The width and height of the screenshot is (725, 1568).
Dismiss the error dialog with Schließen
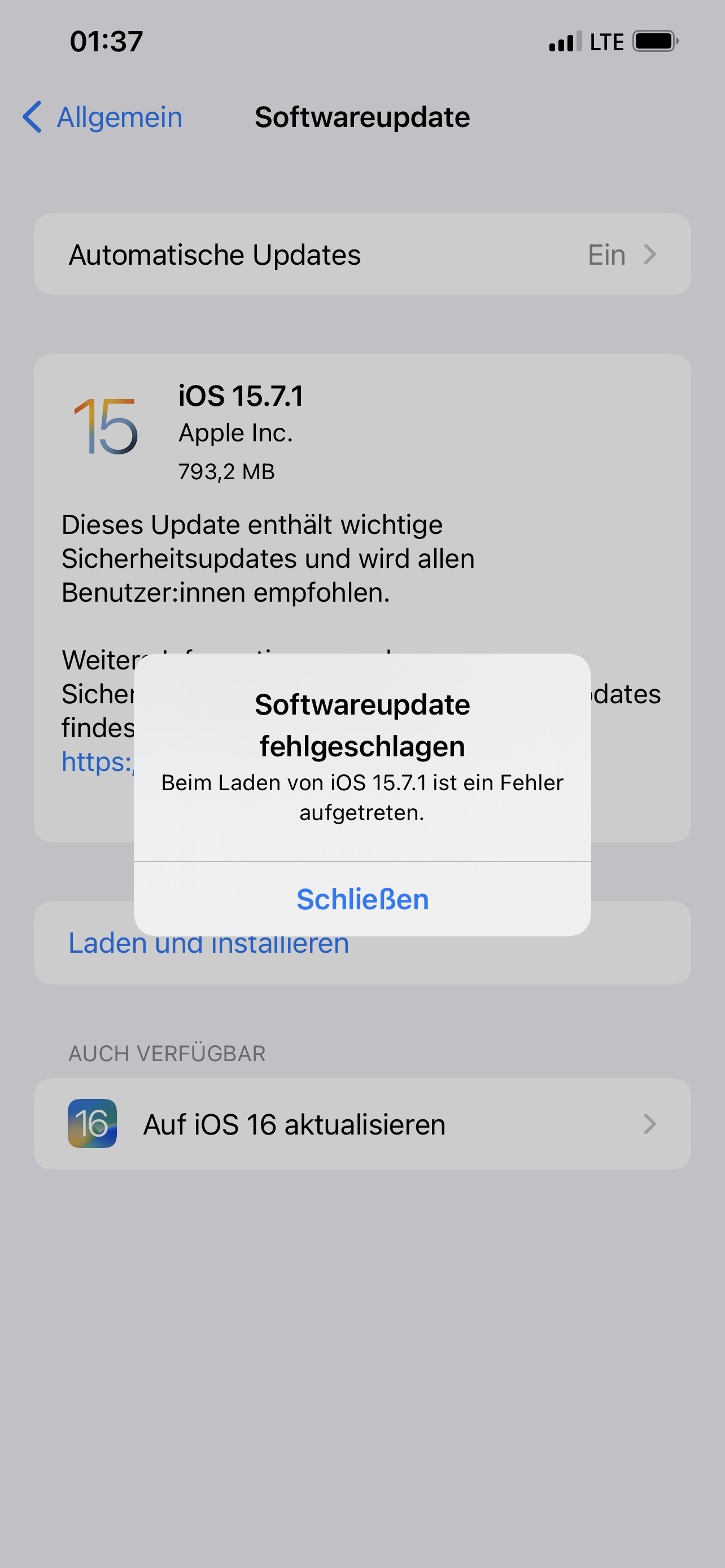tap(362, 899)
